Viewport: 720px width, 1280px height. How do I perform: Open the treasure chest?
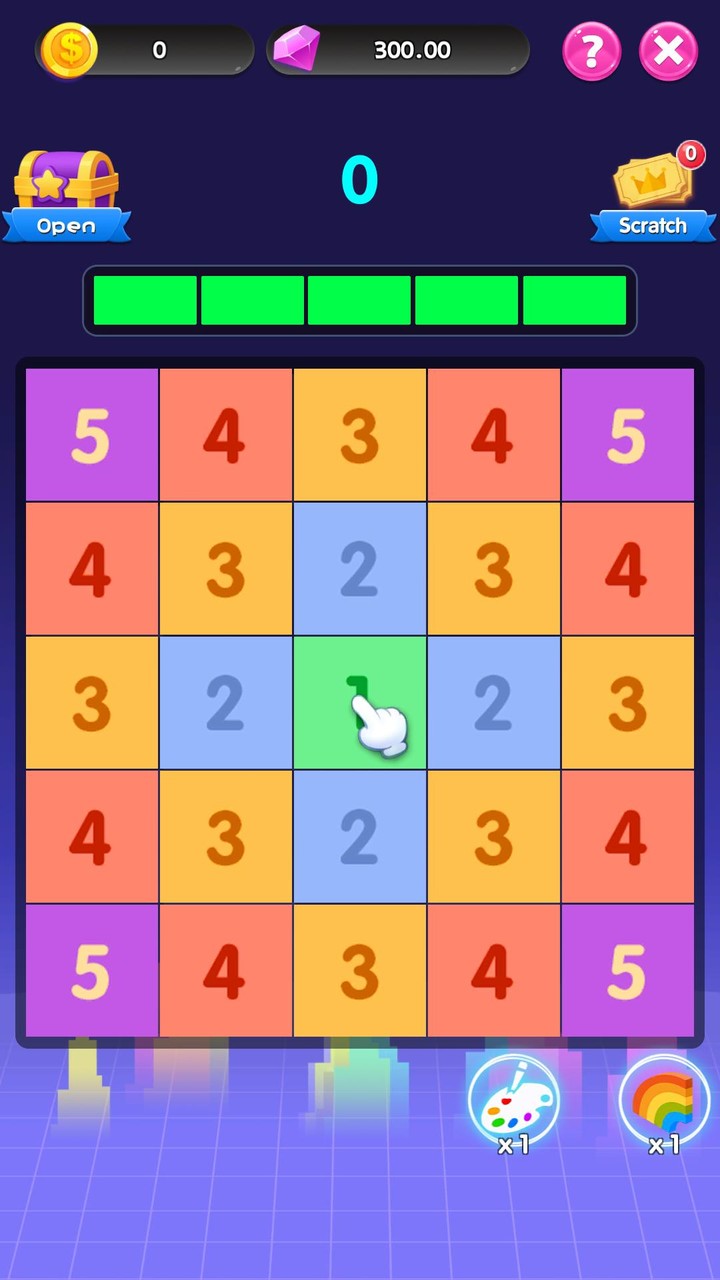(x=65, y=185)
